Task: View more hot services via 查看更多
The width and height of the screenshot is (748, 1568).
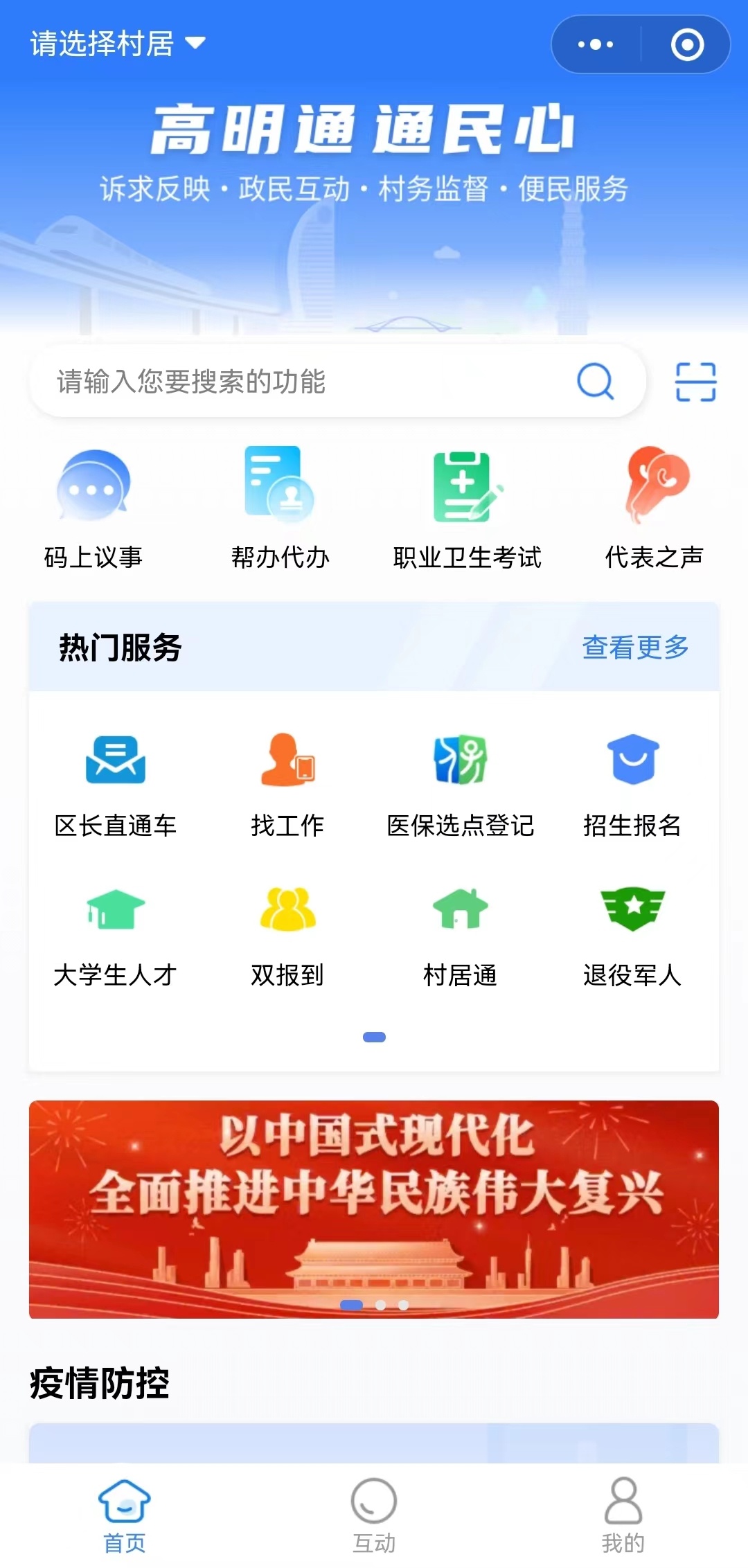Action: pyautogui.click(x=635, y=648)
